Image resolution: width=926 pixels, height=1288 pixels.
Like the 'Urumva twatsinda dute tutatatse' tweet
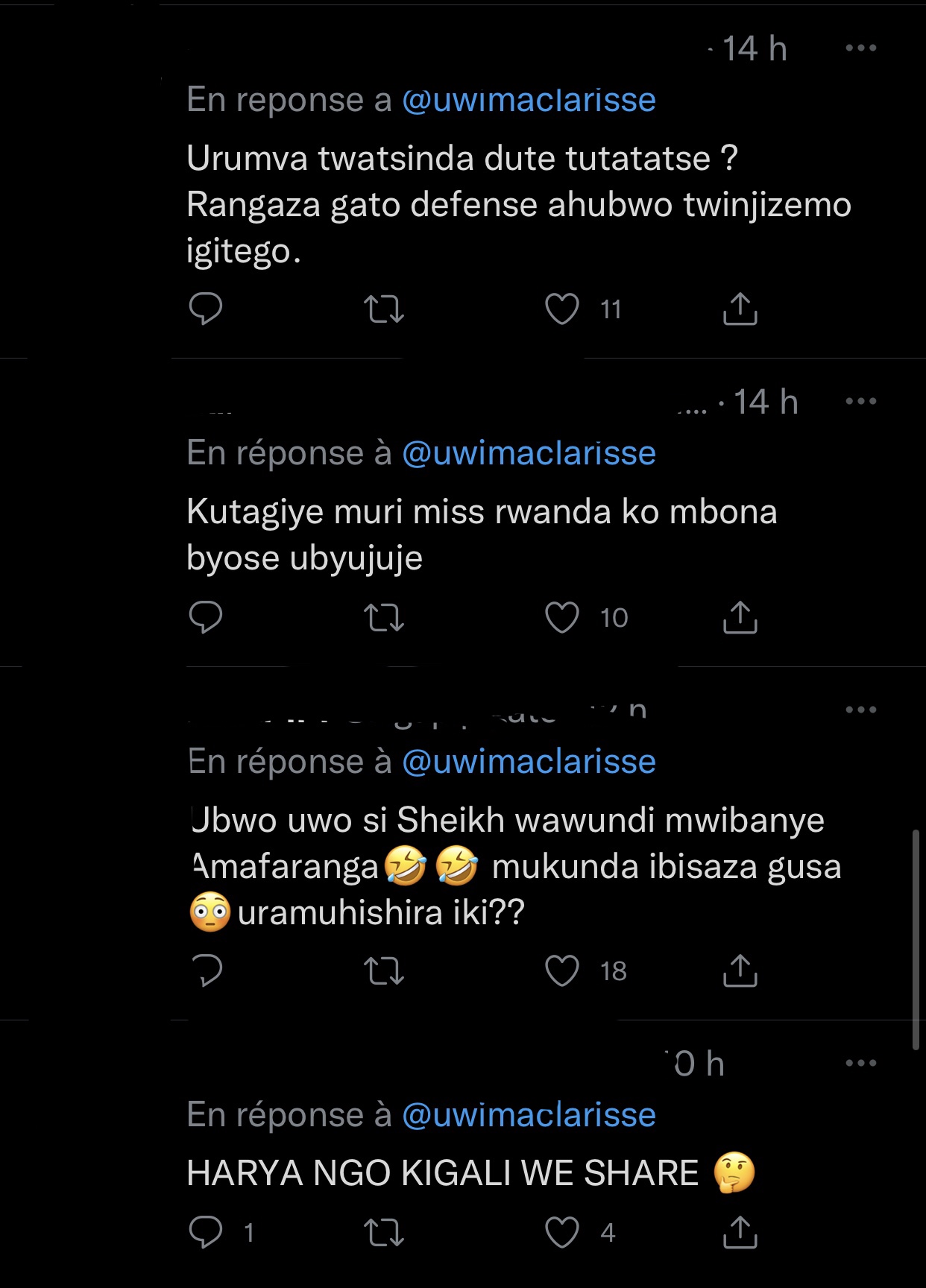[x=562, y=309]
